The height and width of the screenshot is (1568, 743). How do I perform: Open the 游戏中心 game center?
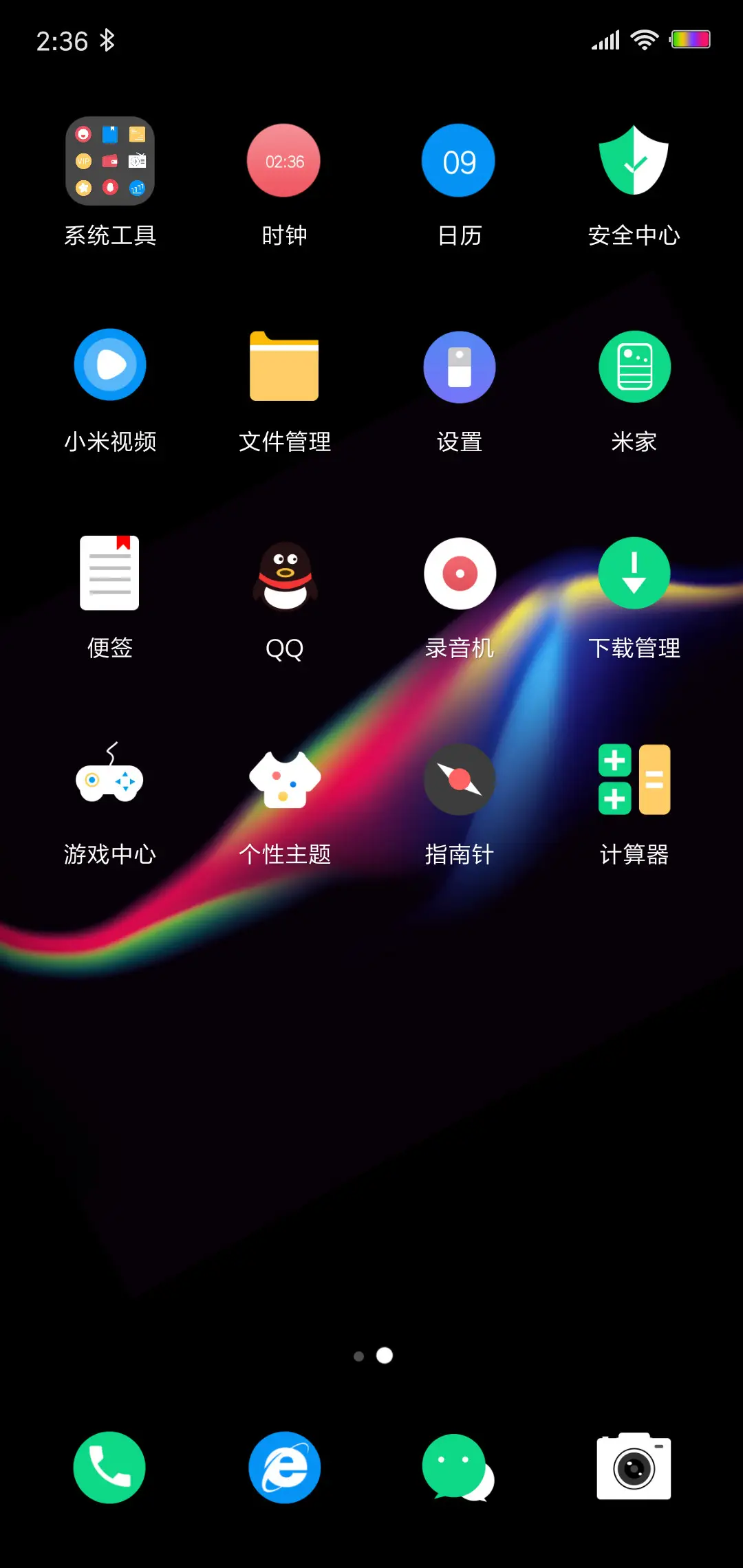coord(110,779)
